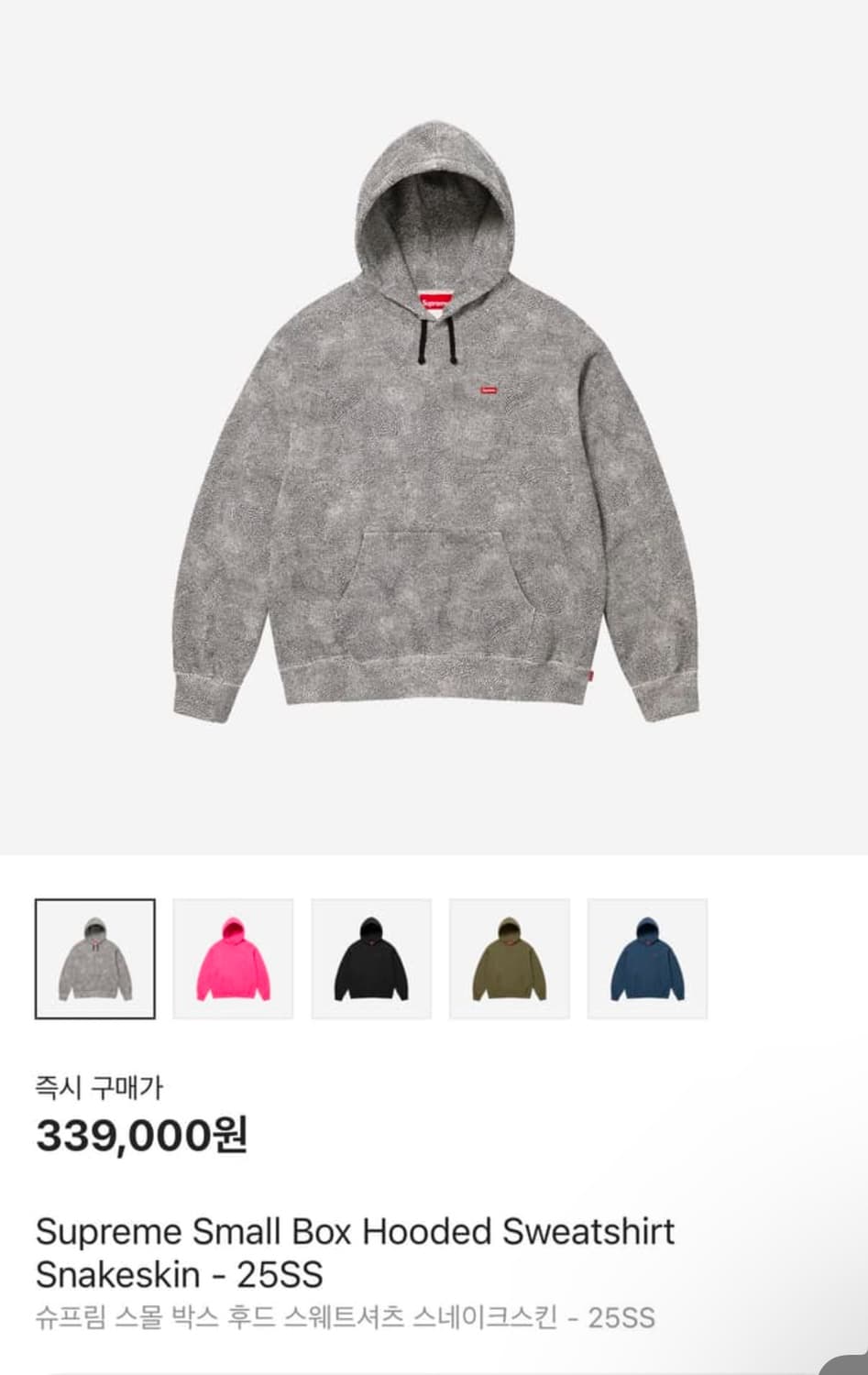Click the 339,000원 instant purchase price

(141, 1137)
